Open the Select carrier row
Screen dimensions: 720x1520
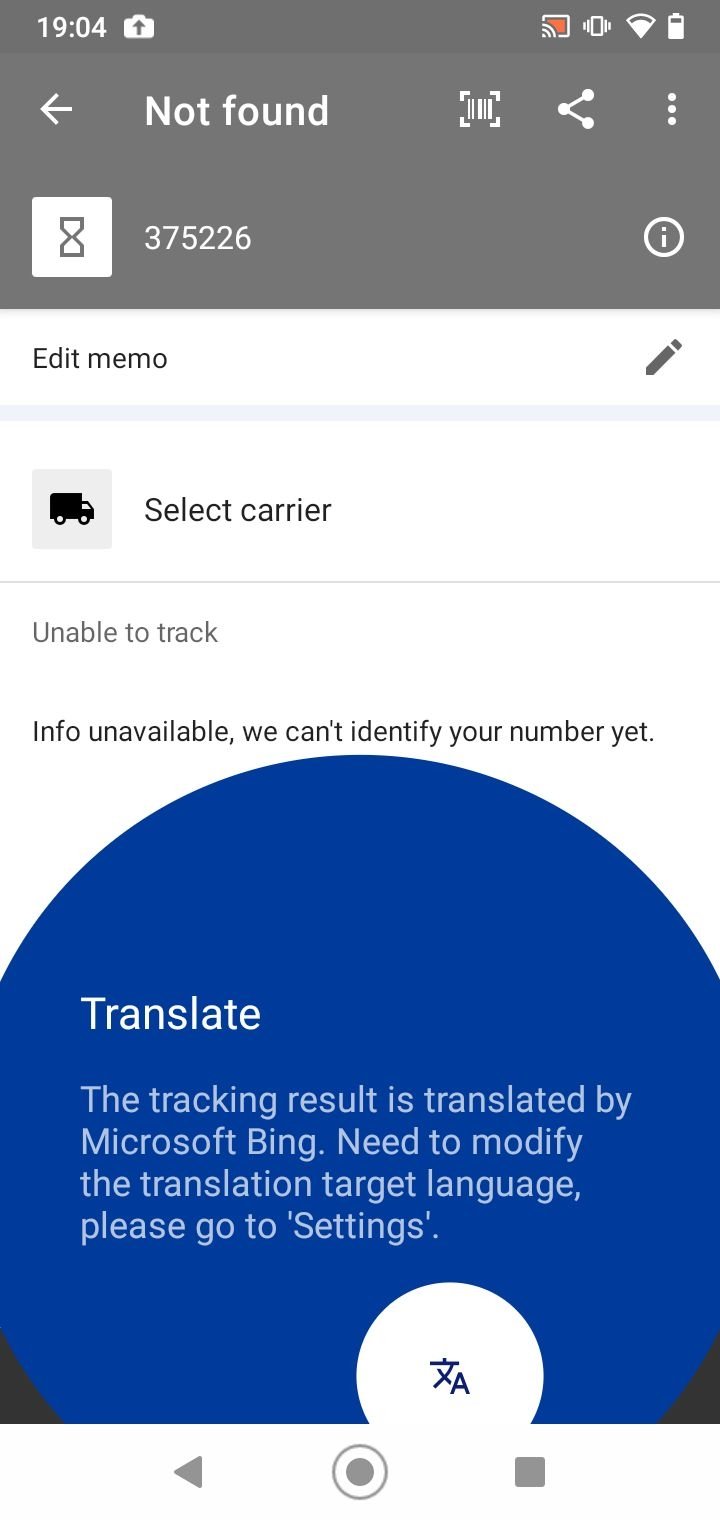360,510
